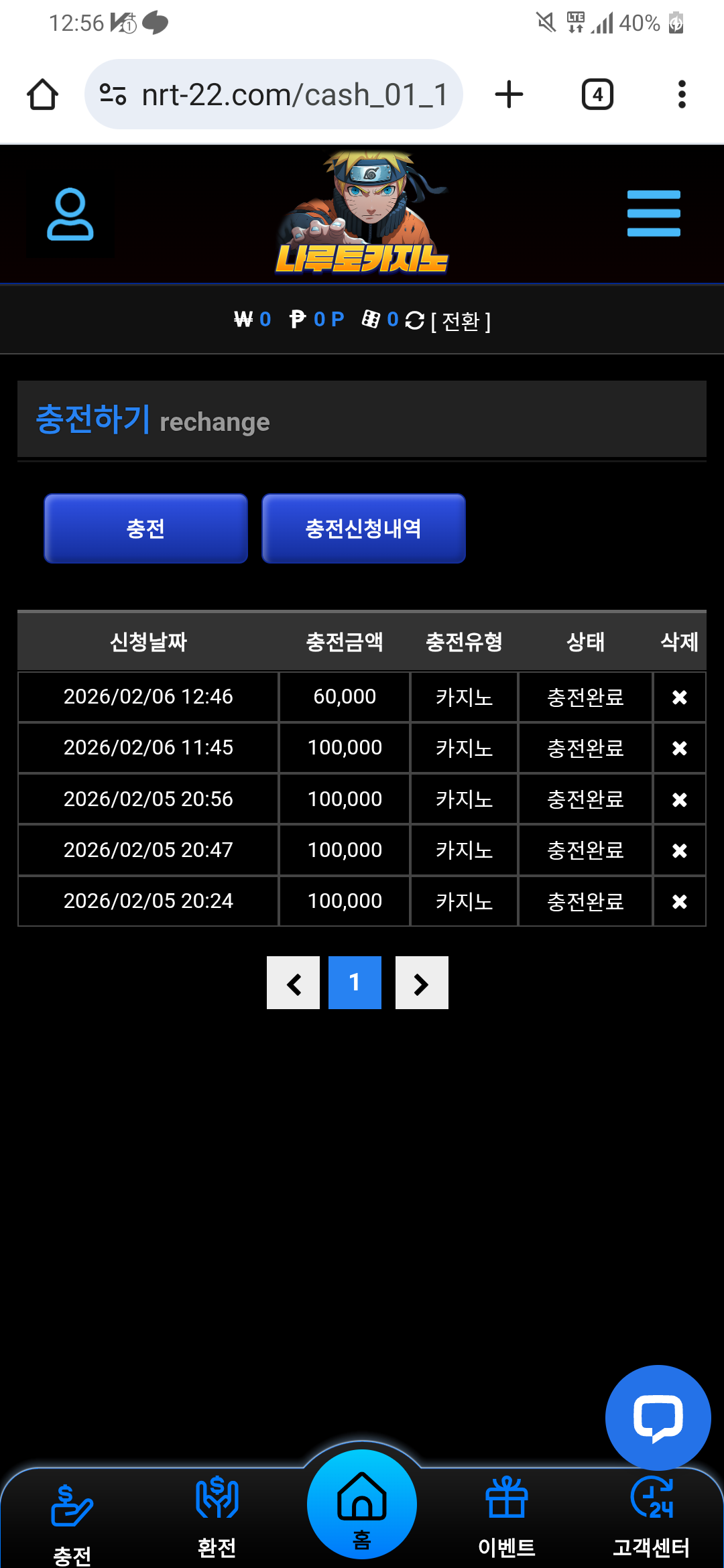Click the 충전신청내역 history button

click(x=363, y=529)
